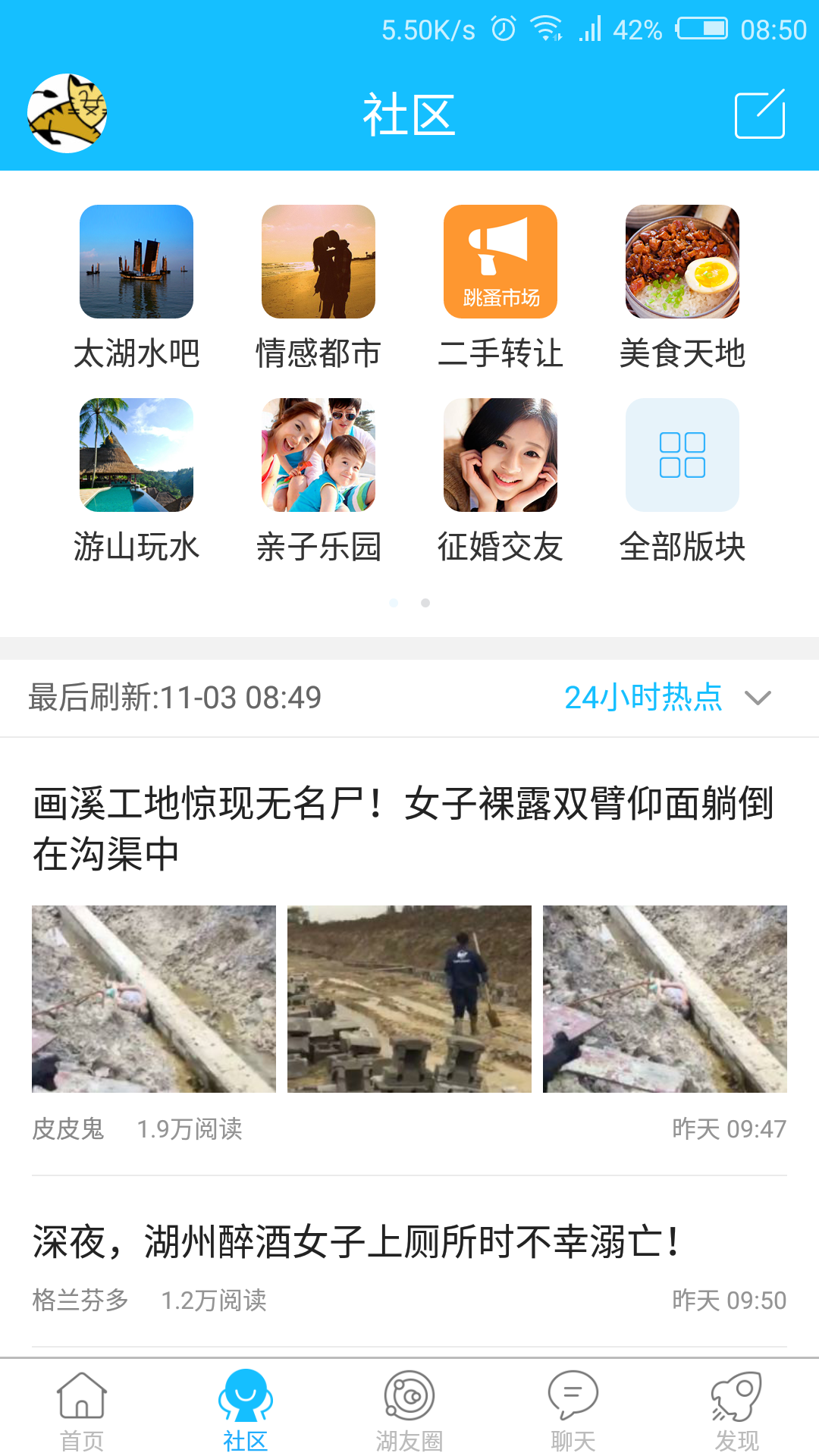Open the post 深夜，湖州醉酒女子上厕所时不幸溺亡

[x=356, y=1242]
